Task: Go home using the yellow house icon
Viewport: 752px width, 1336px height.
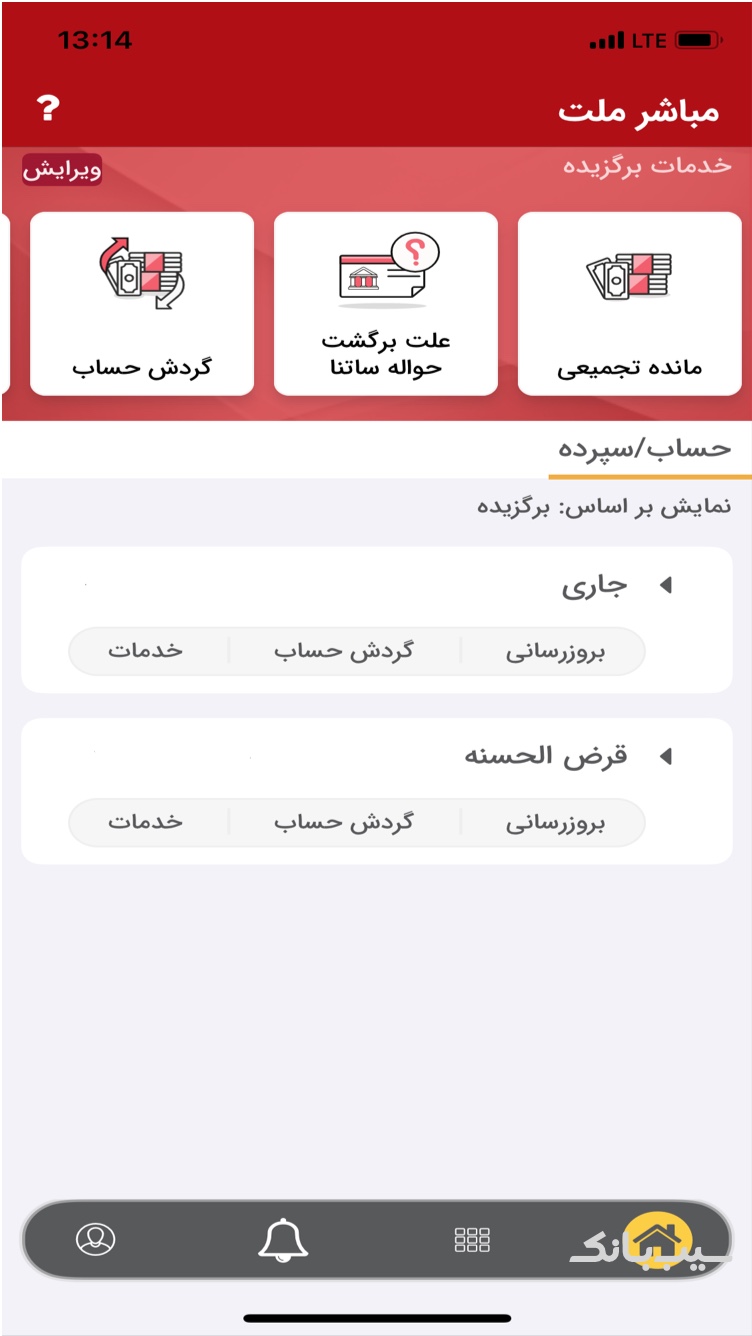Action: (657, 1235)
